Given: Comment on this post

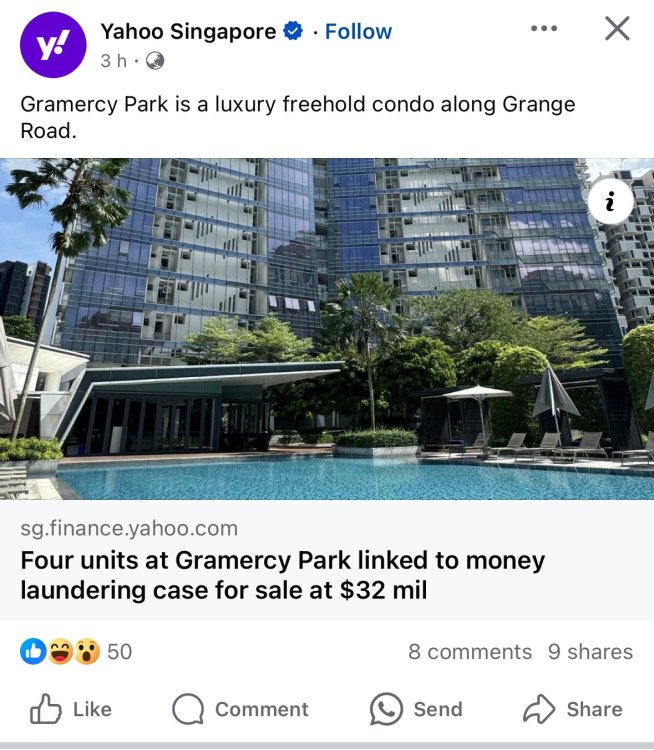Looking at the screenshot, I should [x=240, y=709].
